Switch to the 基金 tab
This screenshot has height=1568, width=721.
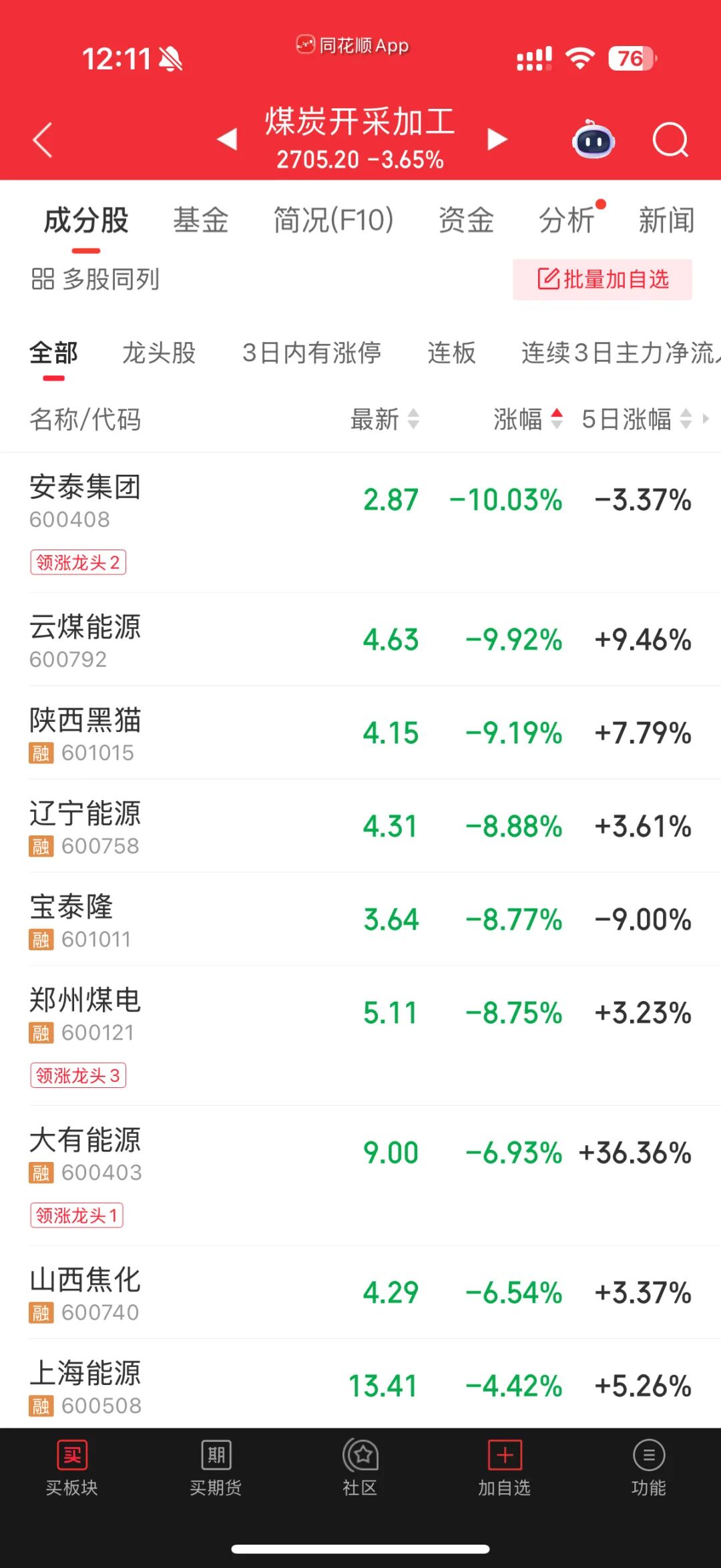(x=200, y=220)
